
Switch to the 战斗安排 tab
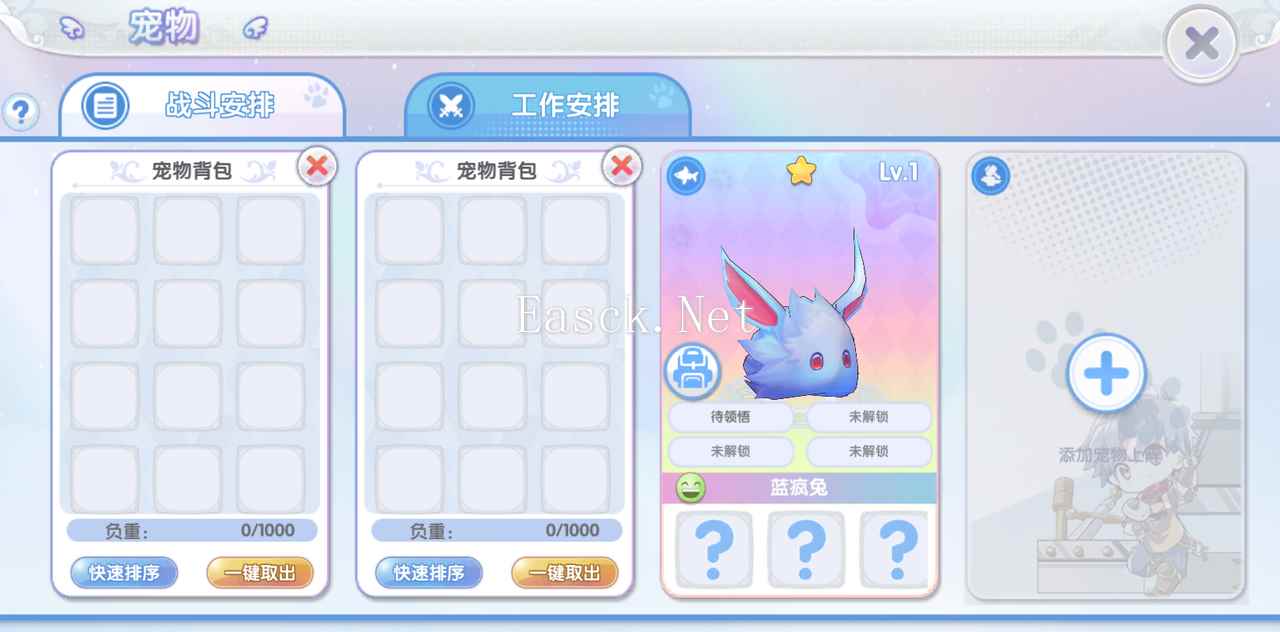pyautogui.click(x=202, y=106)
